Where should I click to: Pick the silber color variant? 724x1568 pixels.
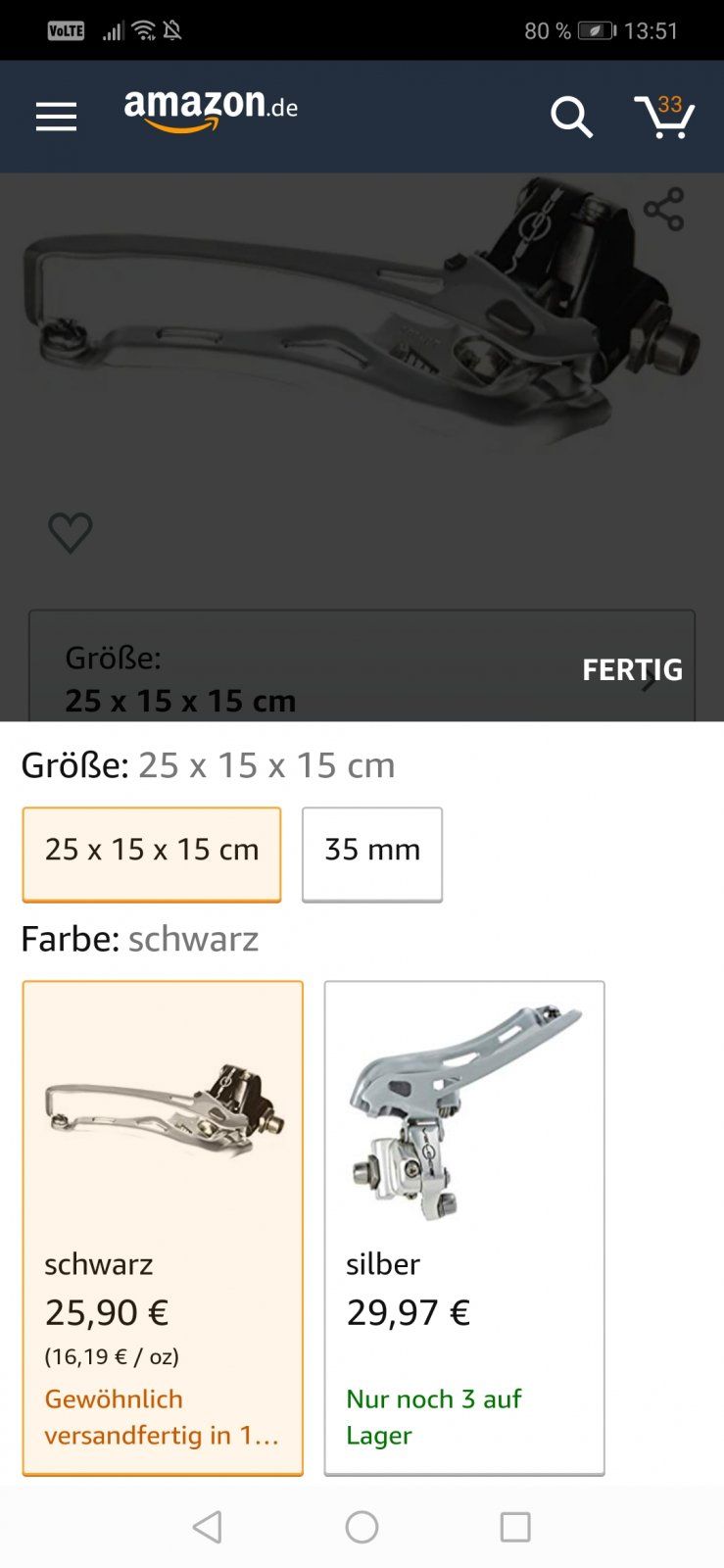point(464,1227)
